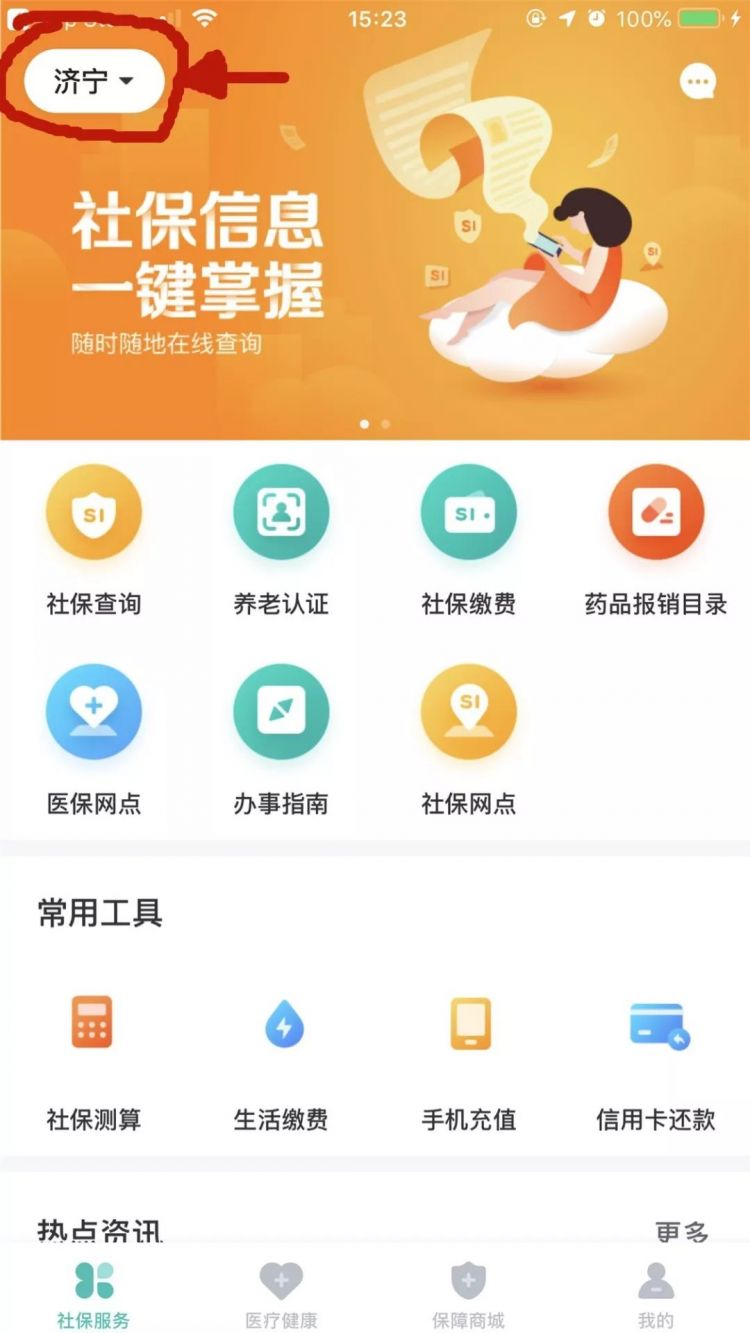The height and width of the screenshot is (1333, 750).
Task: Switch to the 保障商城 tab
Action: (x=468, y=1294)
